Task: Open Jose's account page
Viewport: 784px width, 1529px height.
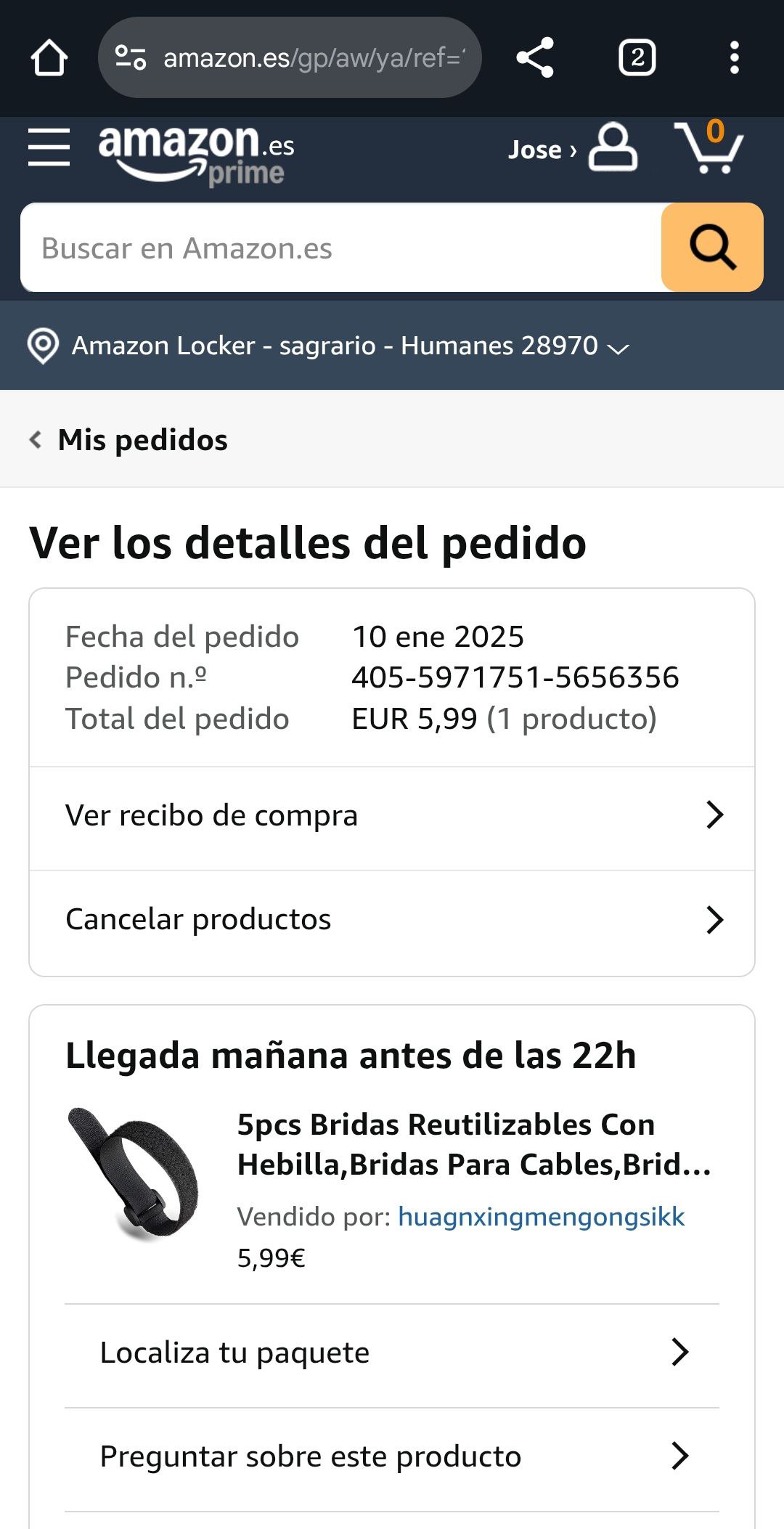Action: 573,149
